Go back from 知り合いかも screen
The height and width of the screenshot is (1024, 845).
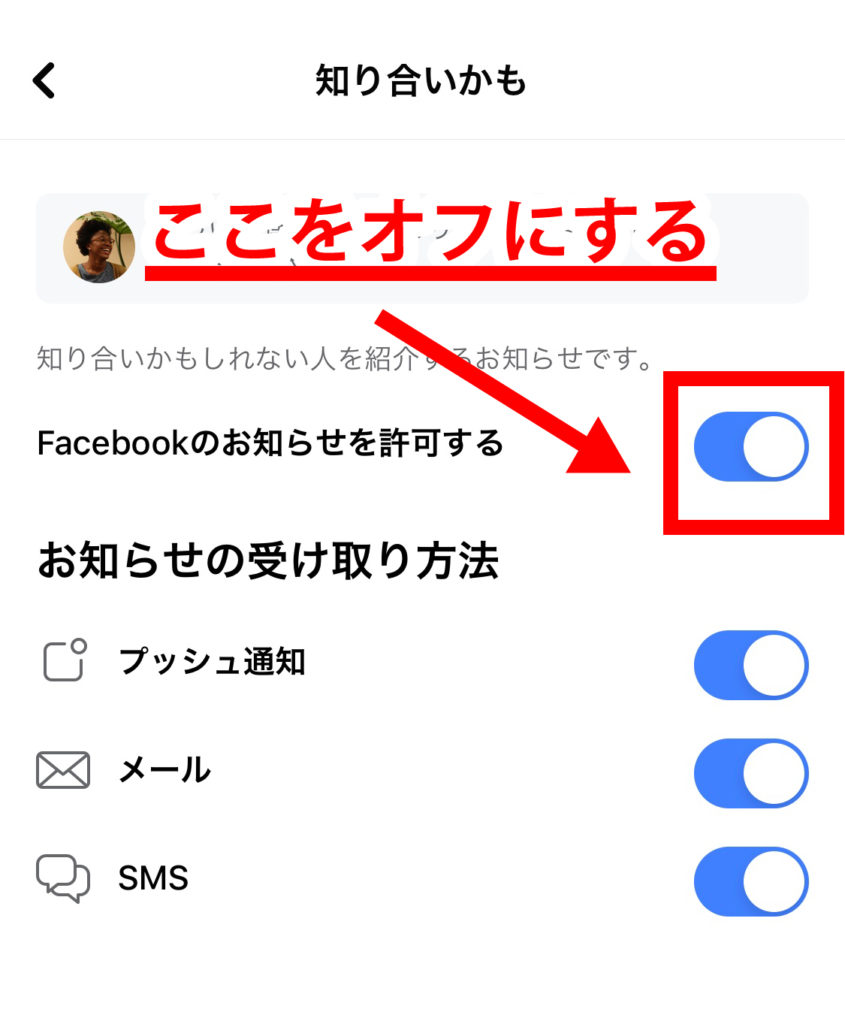(45, 80)
